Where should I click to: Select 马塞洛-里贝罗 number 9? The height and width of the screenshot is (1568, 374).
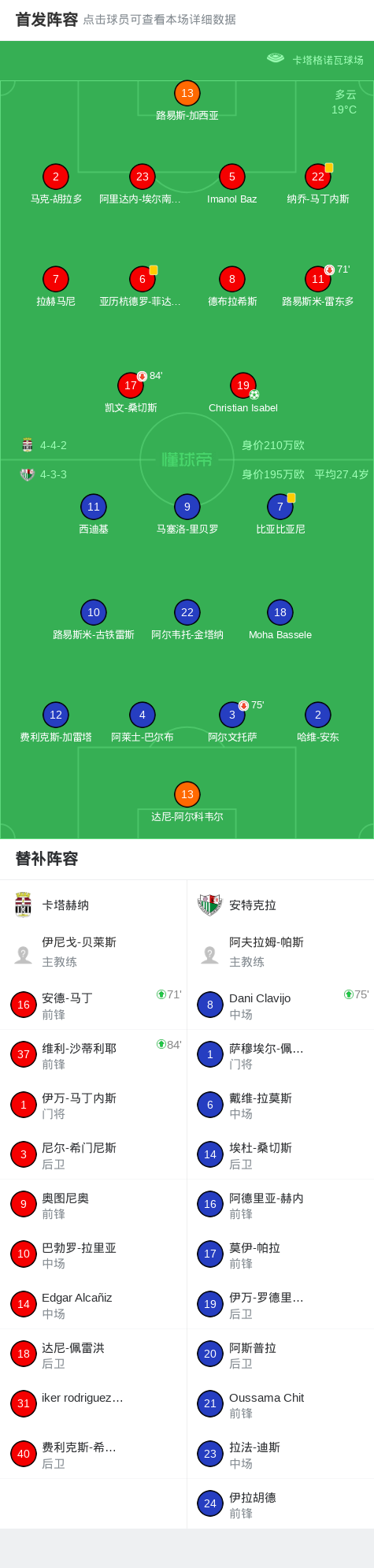click(187, 515)
